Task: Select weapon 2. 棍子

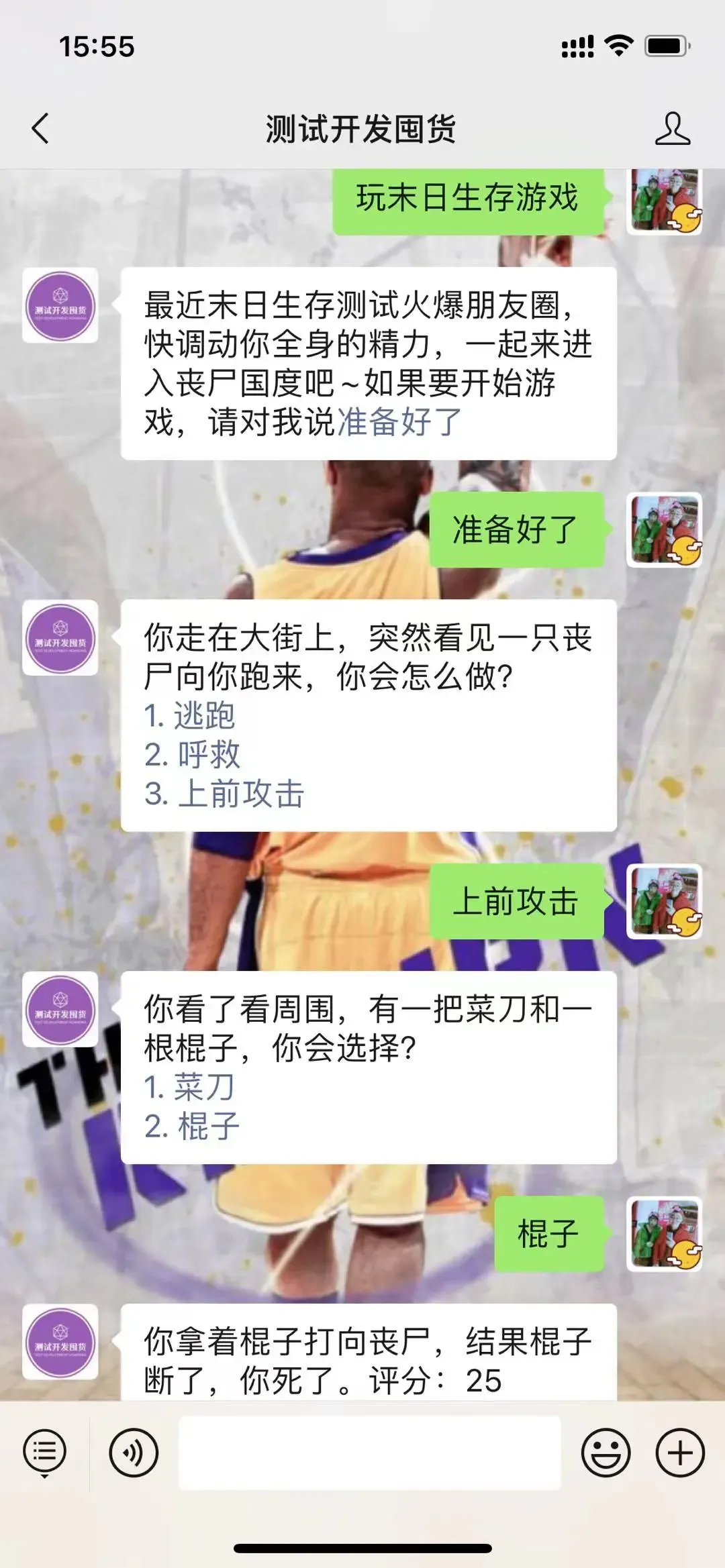Action: point(193,1126)
